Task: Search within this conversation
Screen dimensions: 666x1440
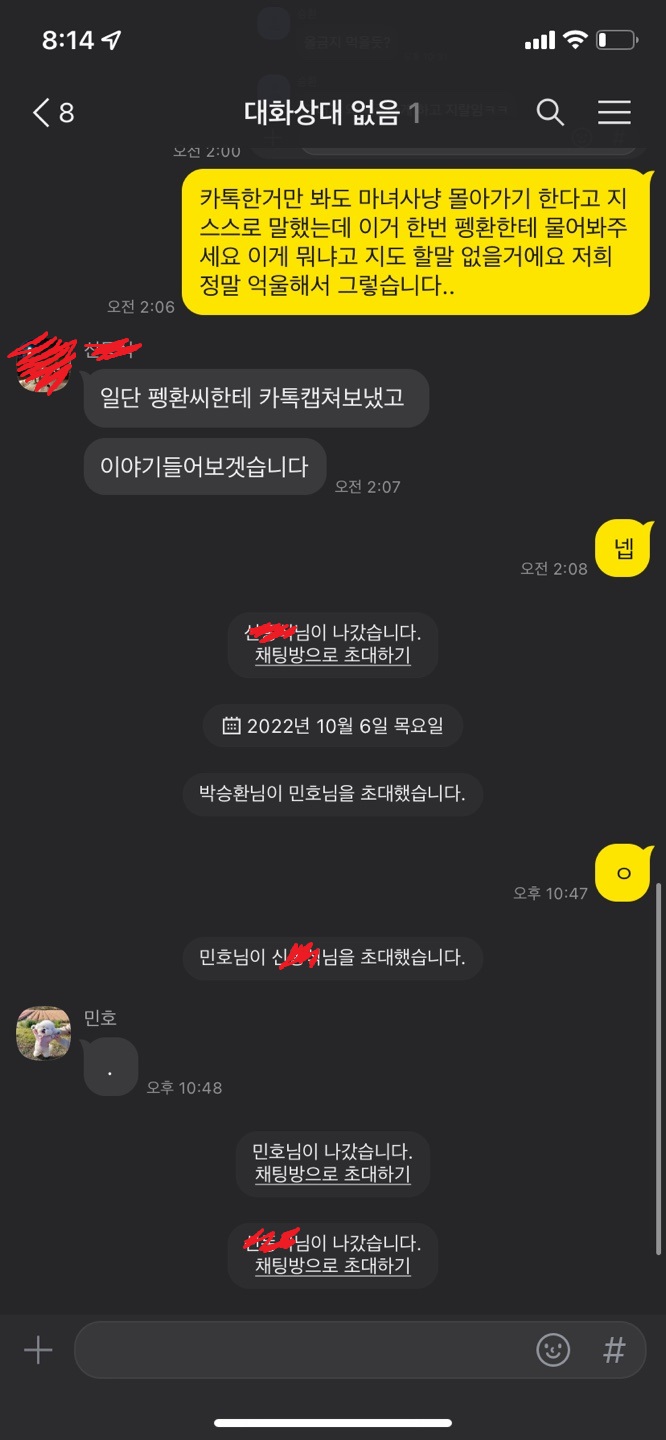Action: click(x=550, y=112)
